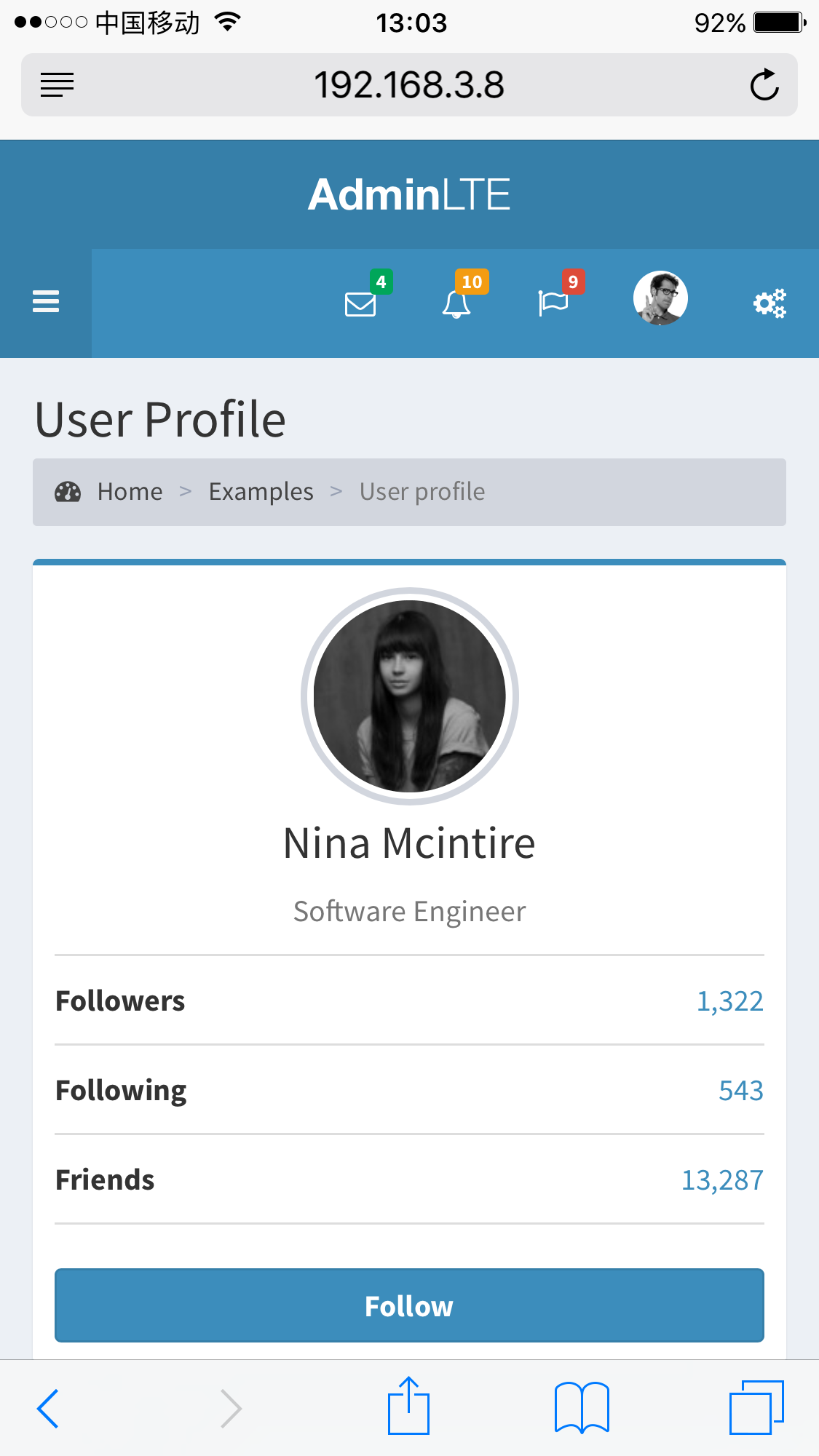Open the user account avatar menu
Image resolution: width=819 pixels, height=1456 pixels.
pos(660,298)
